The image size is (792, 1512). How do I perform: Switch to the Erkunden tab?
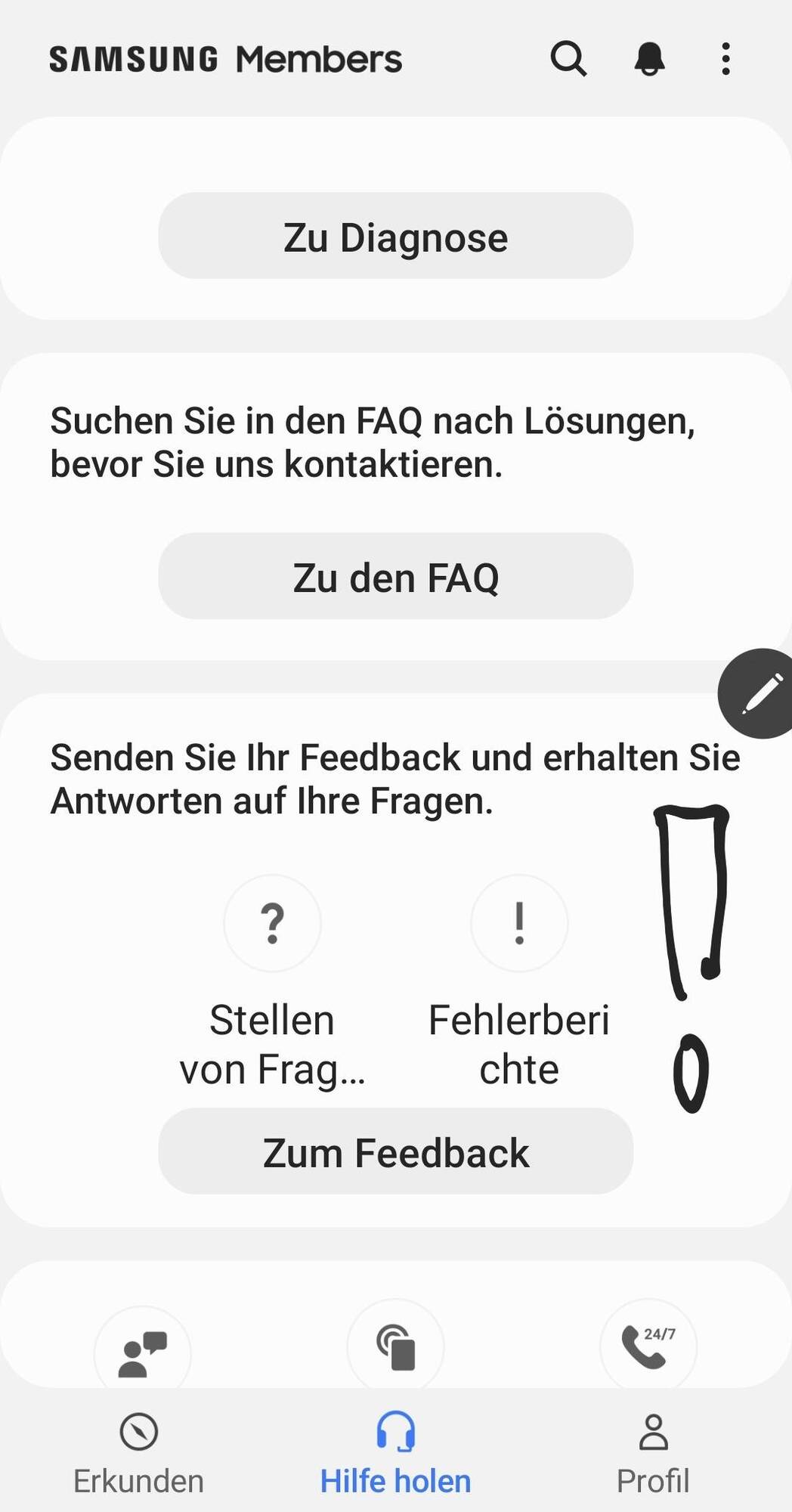point(138,1453)
